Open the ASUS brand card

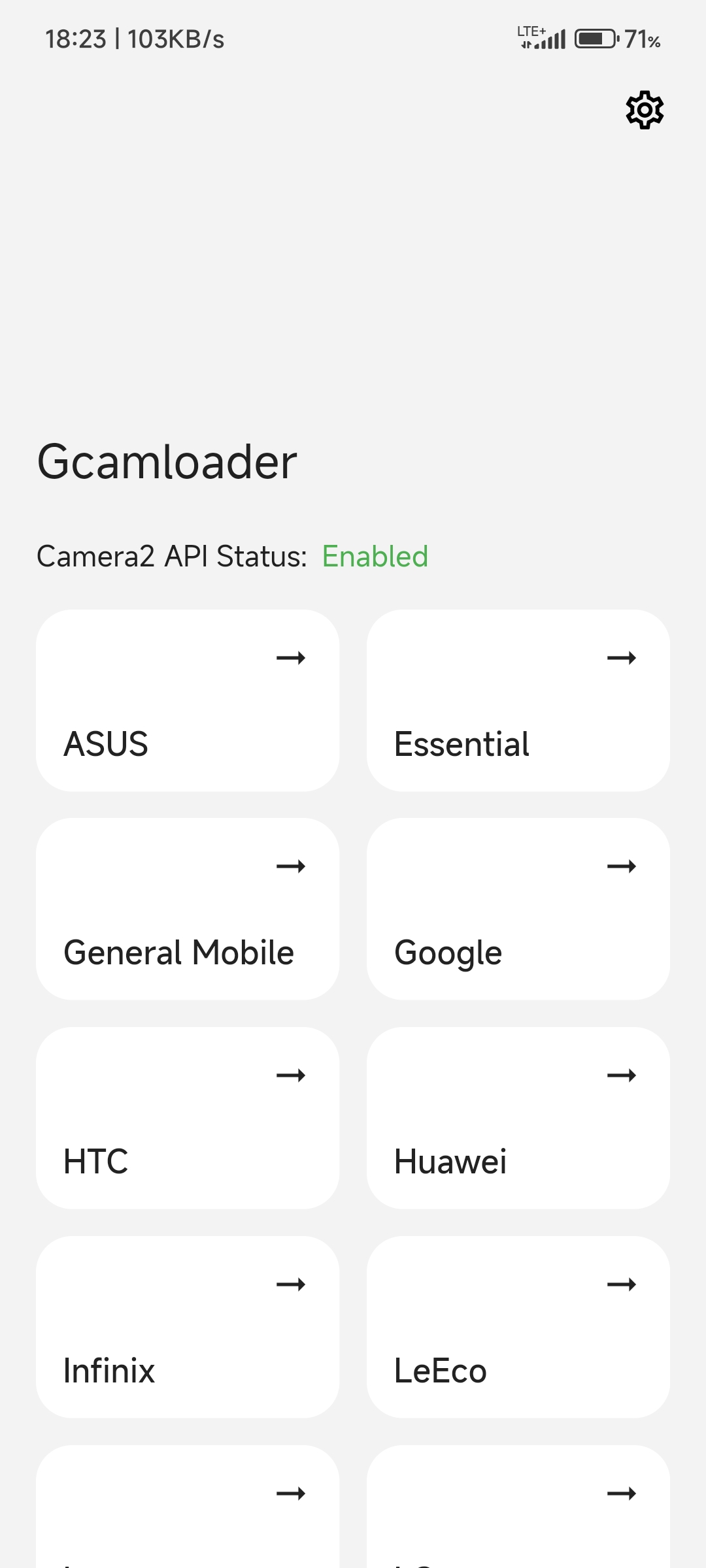[188, 700]
